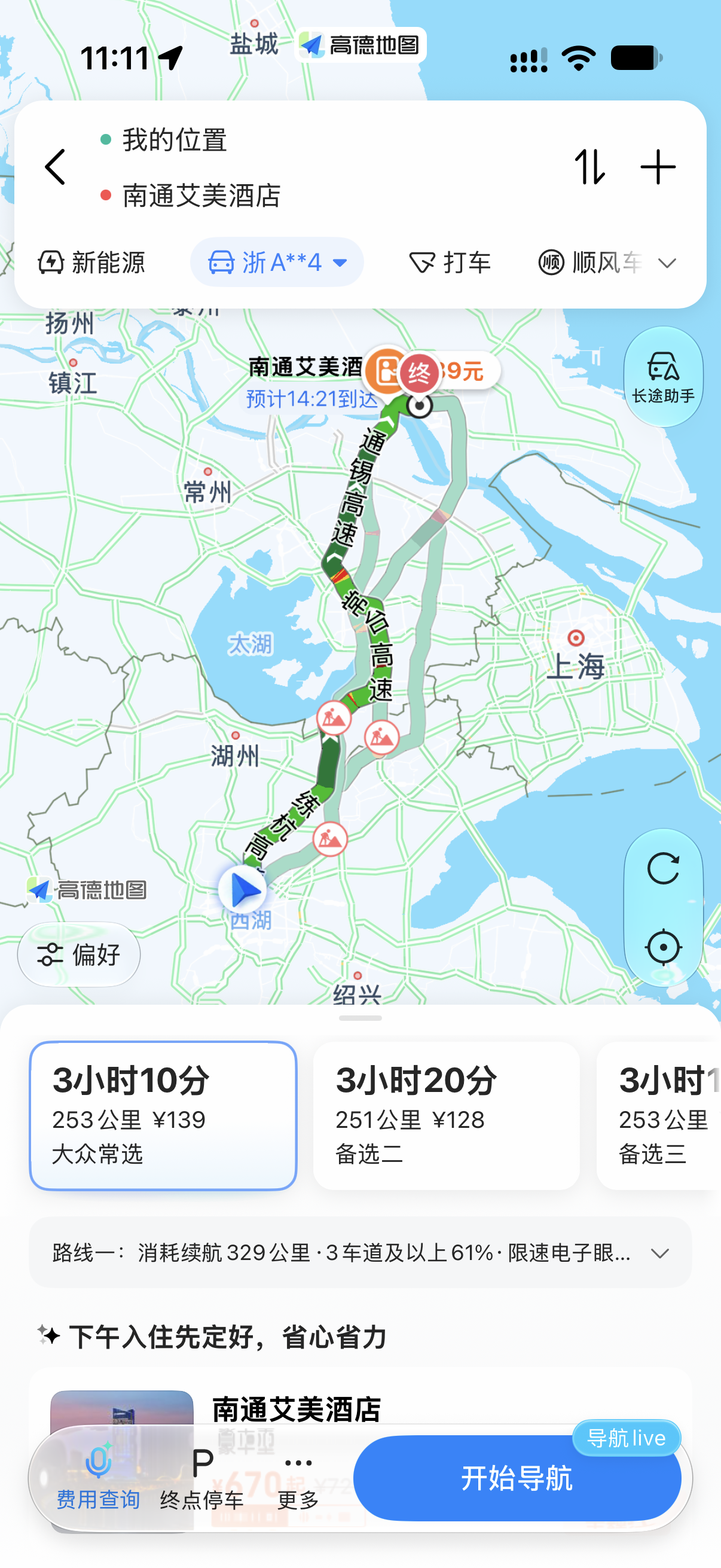Image resolution: width=721 pixels, height=1568 pixels.
Task: Select the 顺风车 option
Action: [591, 263]
